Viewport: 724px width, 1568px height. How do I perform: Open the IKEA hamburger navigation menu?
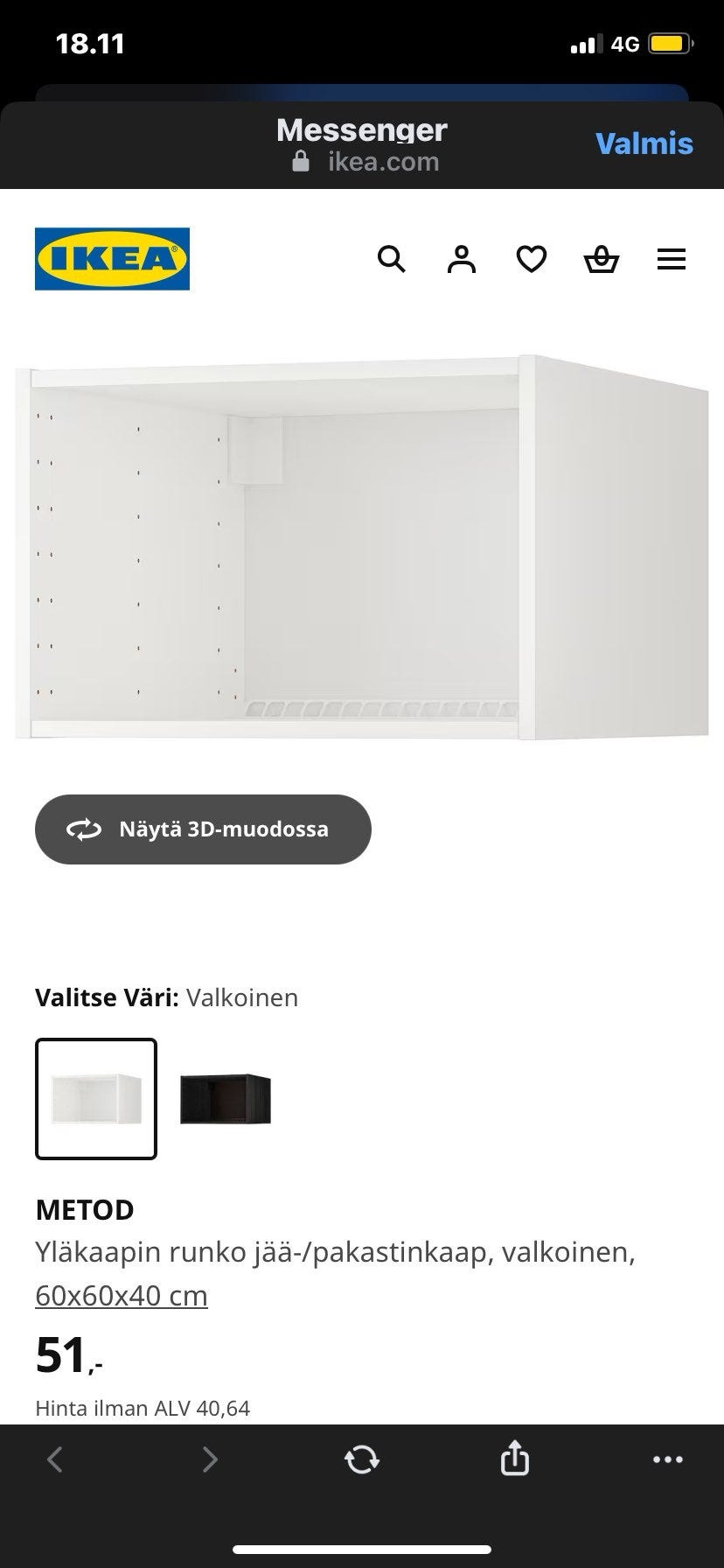point(671,259)
